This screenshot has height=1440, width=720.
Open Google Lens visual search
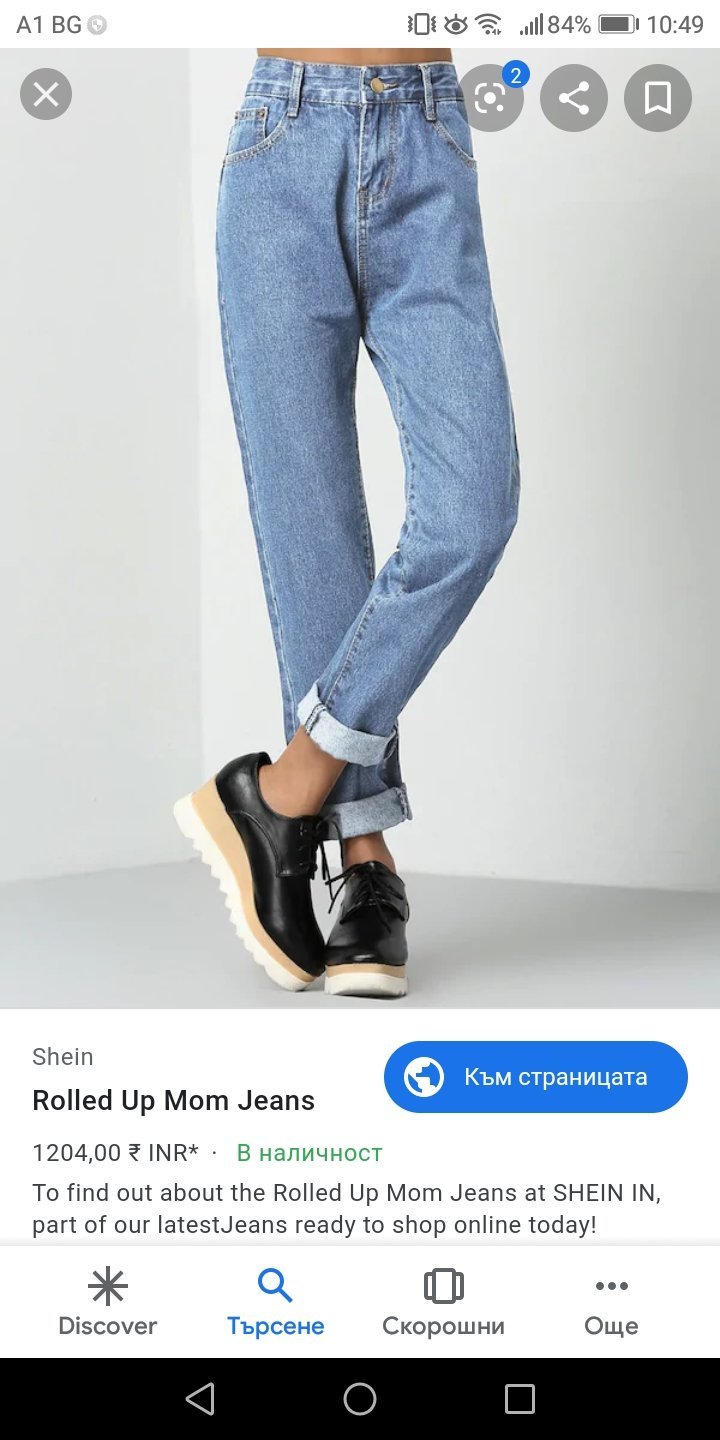[490, 98]
